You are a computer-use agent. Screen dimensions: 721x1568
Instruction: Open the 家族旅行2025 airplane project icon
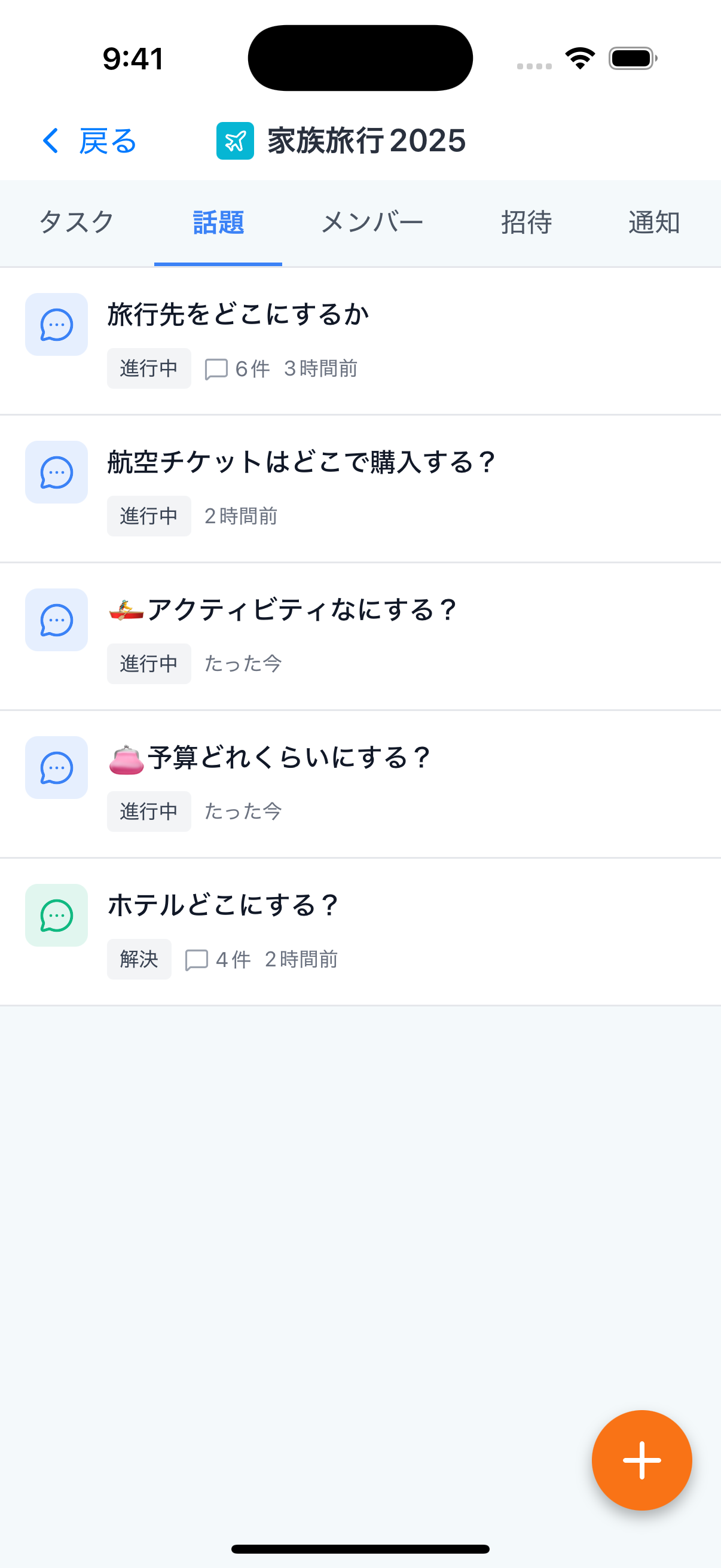pos(236,141)
